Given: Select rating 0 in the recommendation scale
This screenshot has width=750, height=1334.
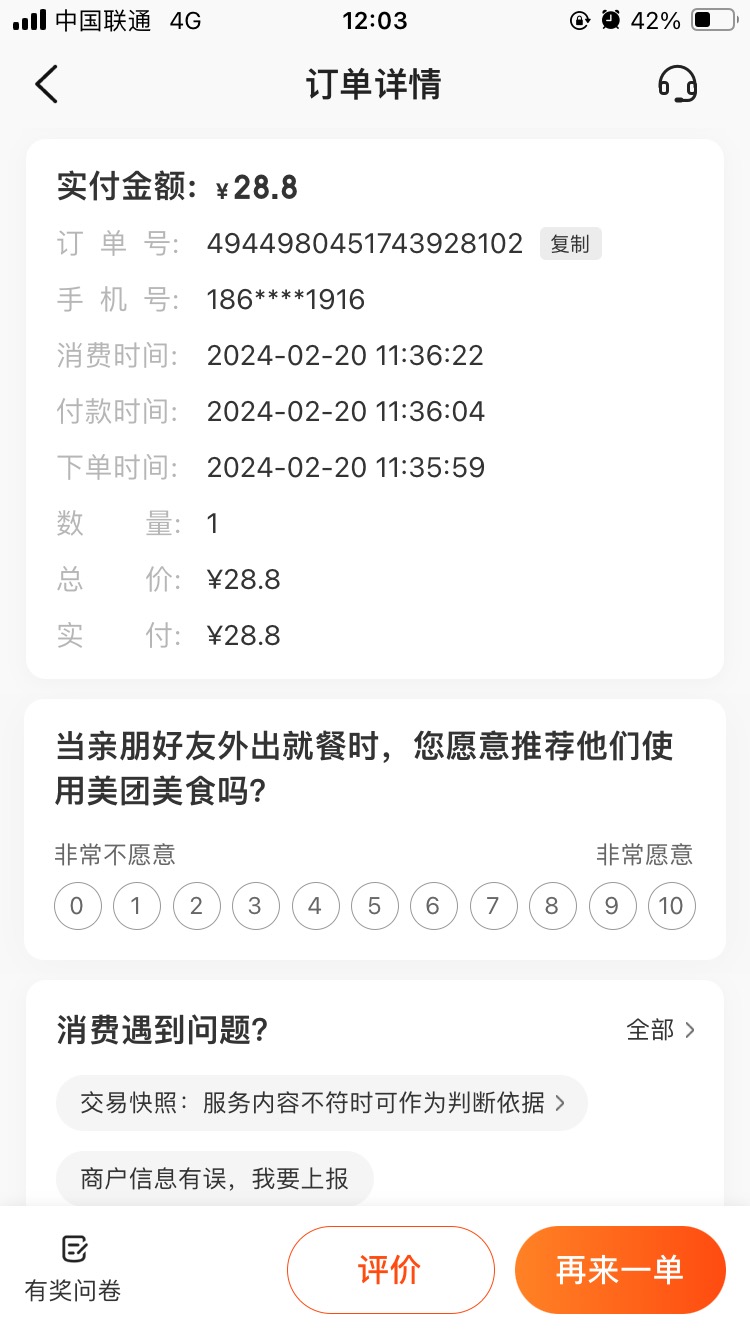Looking at the screenshot, I should [x=78, y=906].
